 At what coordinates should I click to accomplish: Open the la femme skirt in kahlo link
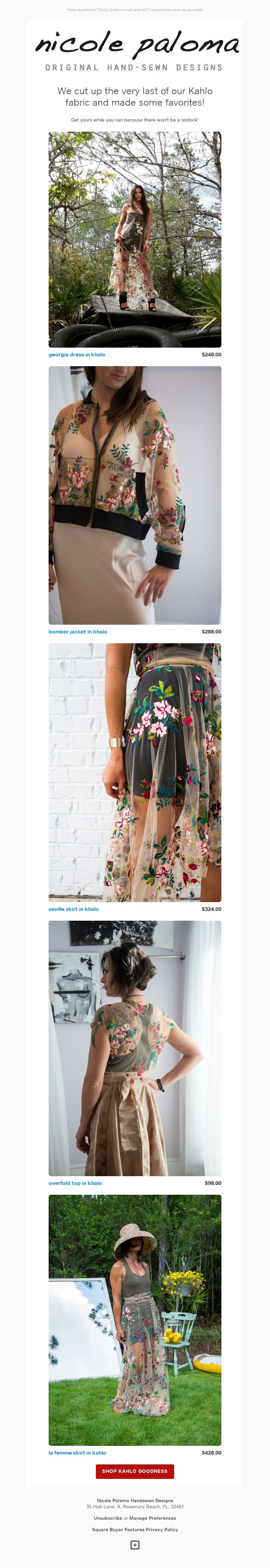tap(77, 1452)
